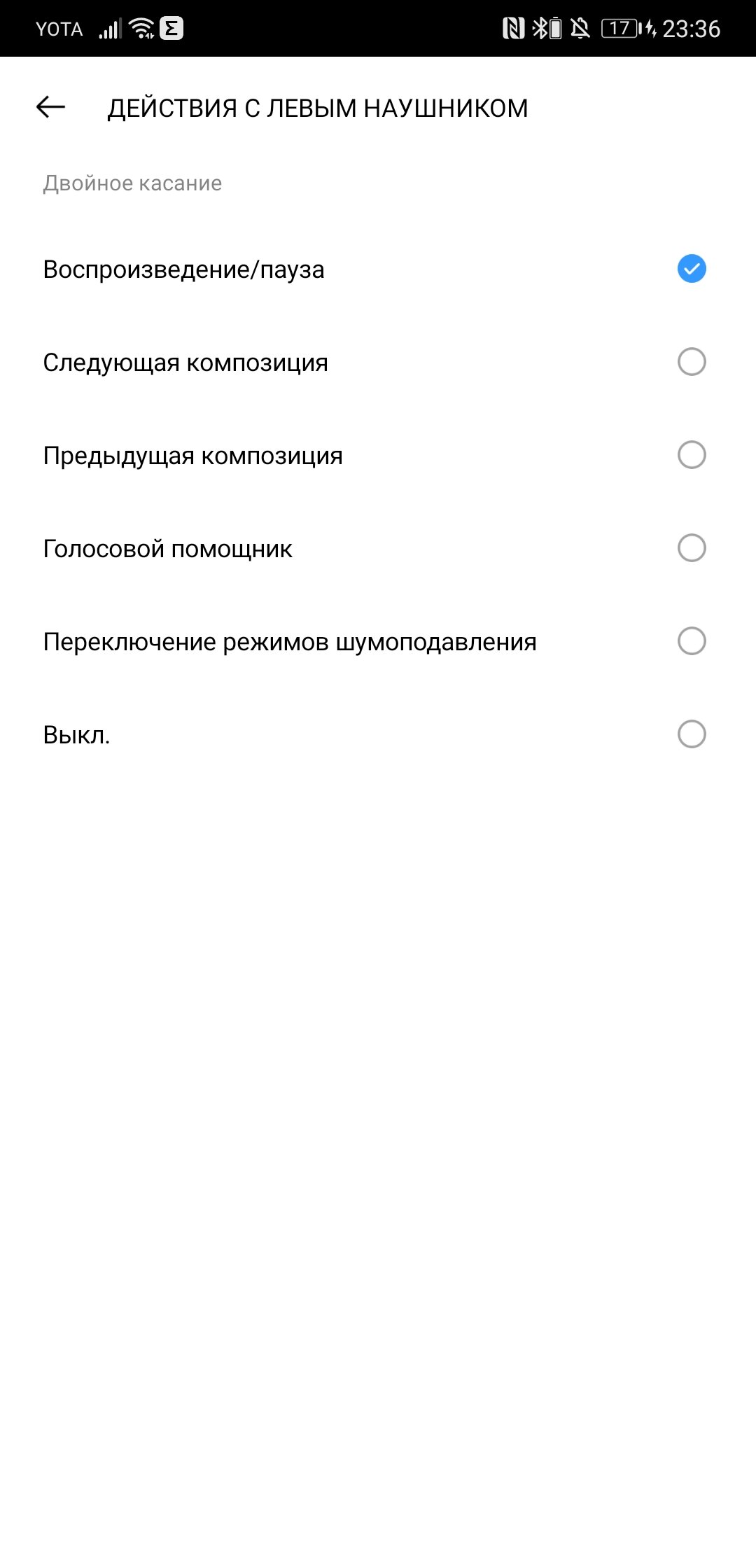Choose Переключение режимов шумоподавления

378,641
